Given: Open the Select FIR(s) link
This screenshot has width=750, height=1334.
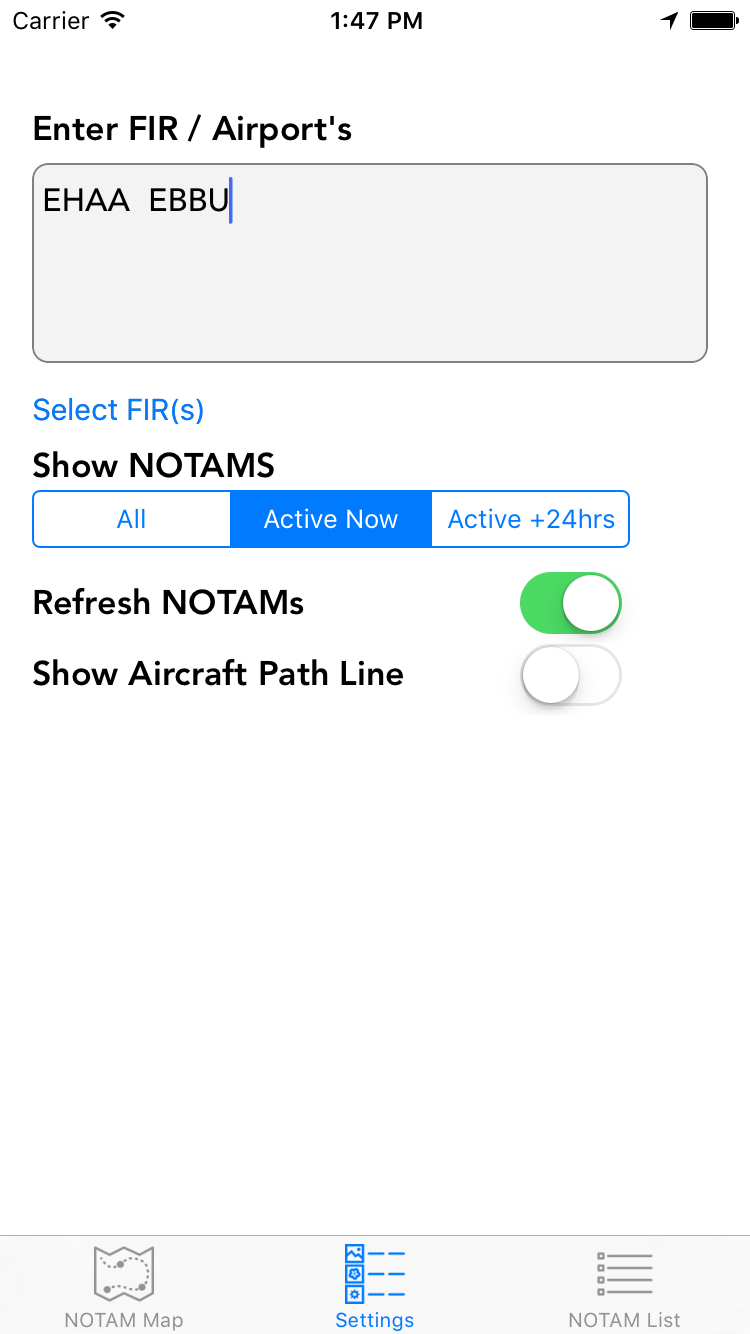Looking at the screenshot, I should click(x=118, y=410).
